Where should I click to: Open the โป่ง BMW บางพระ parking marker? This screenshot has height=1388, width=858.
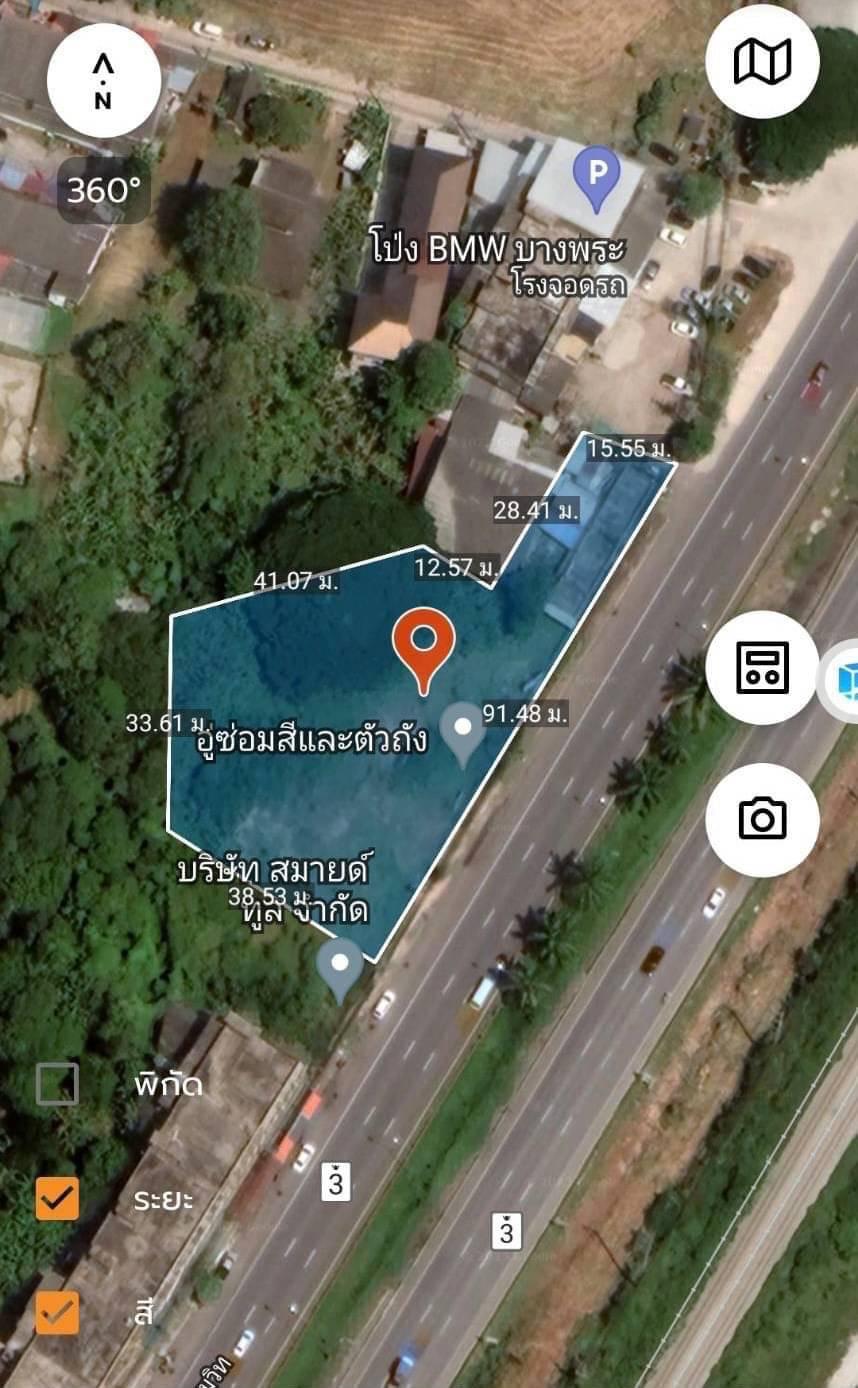click(596, 178)
